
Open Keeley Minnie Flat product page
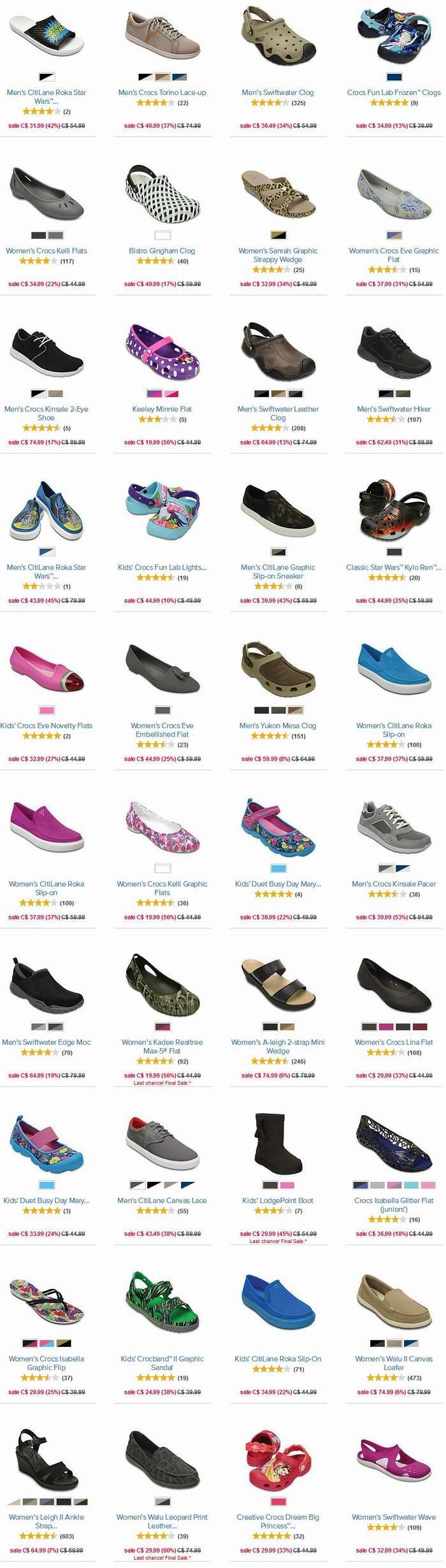[x=162, y=409]
